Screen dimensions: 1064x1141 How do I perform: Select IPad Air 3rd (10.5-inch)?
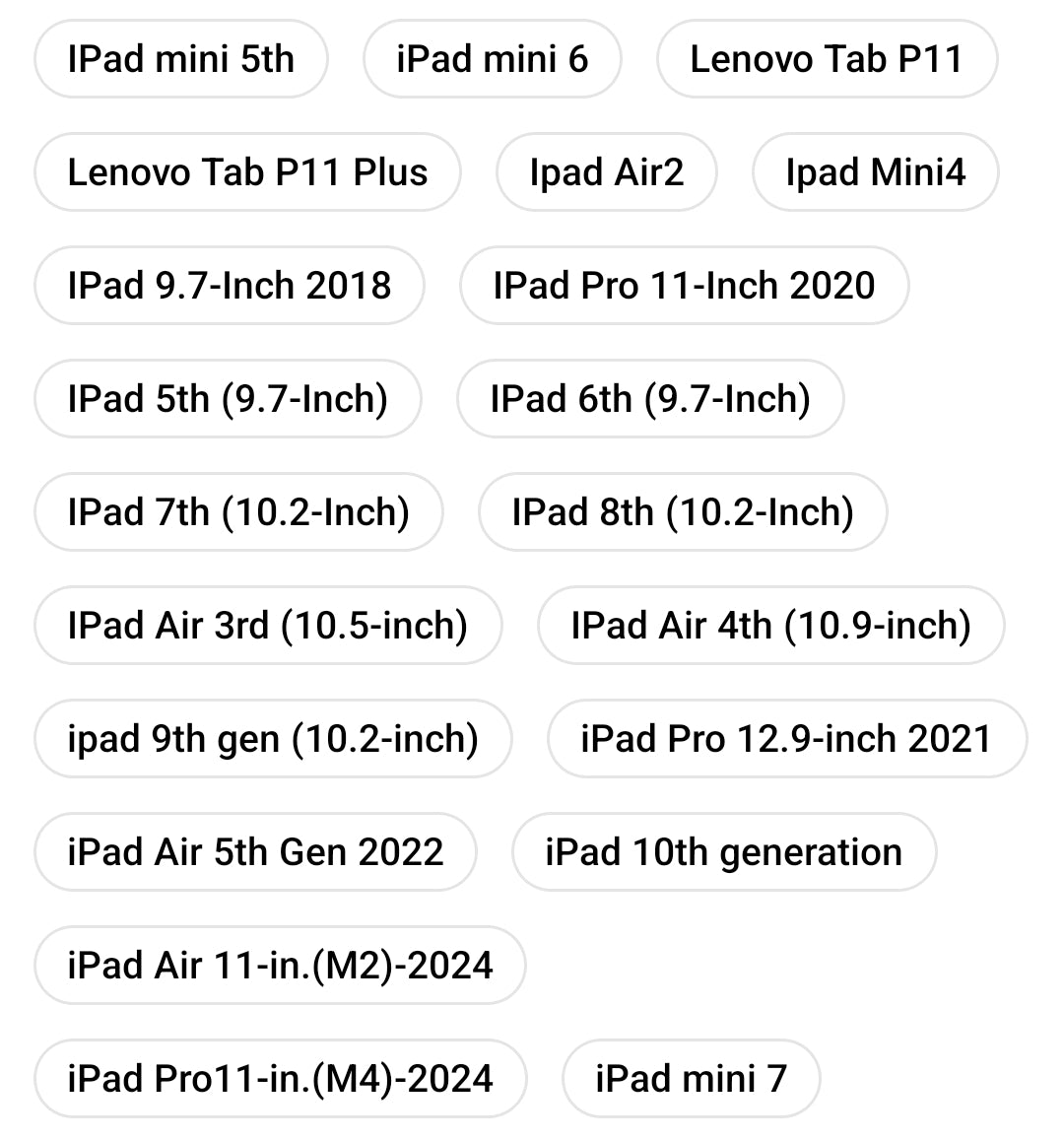268,626
